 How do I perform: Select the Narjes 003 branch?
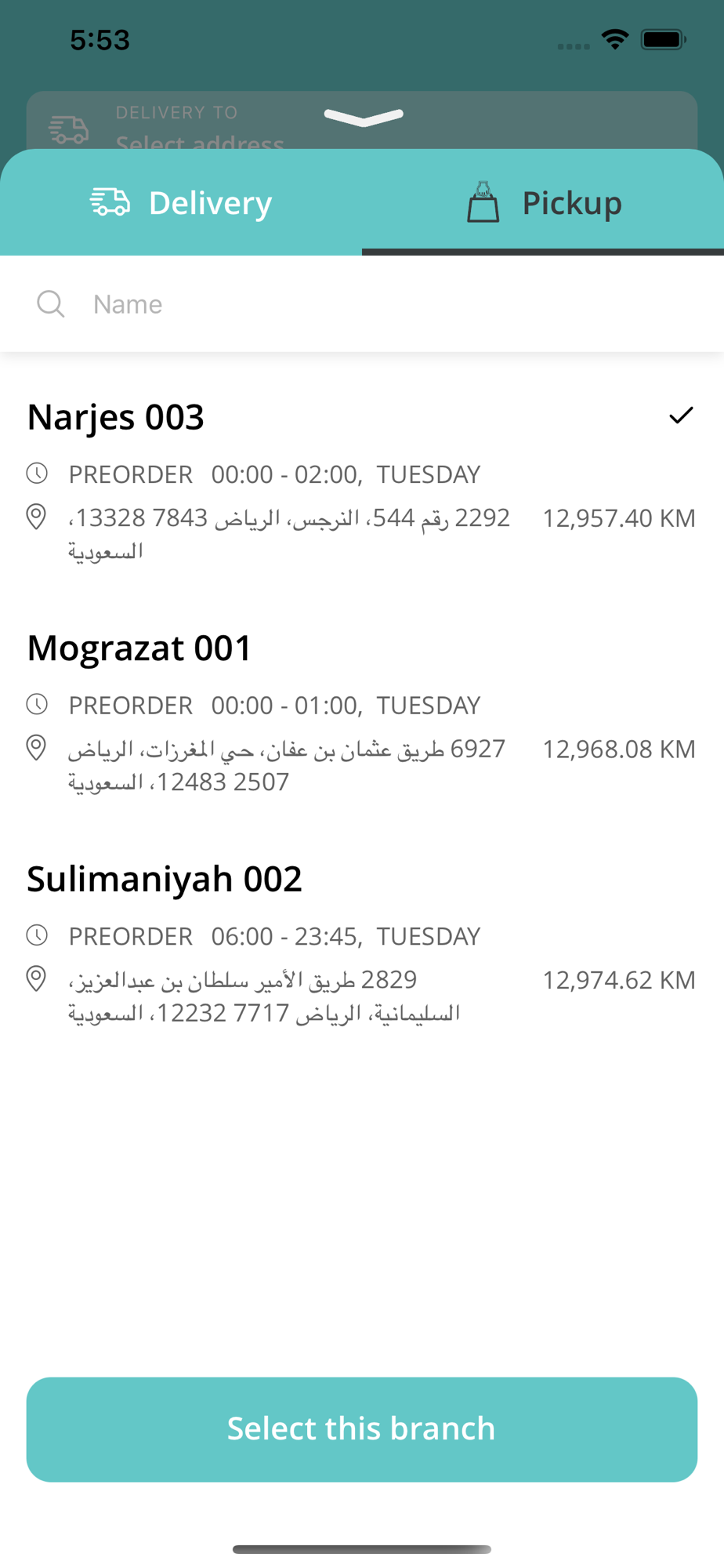362,481
